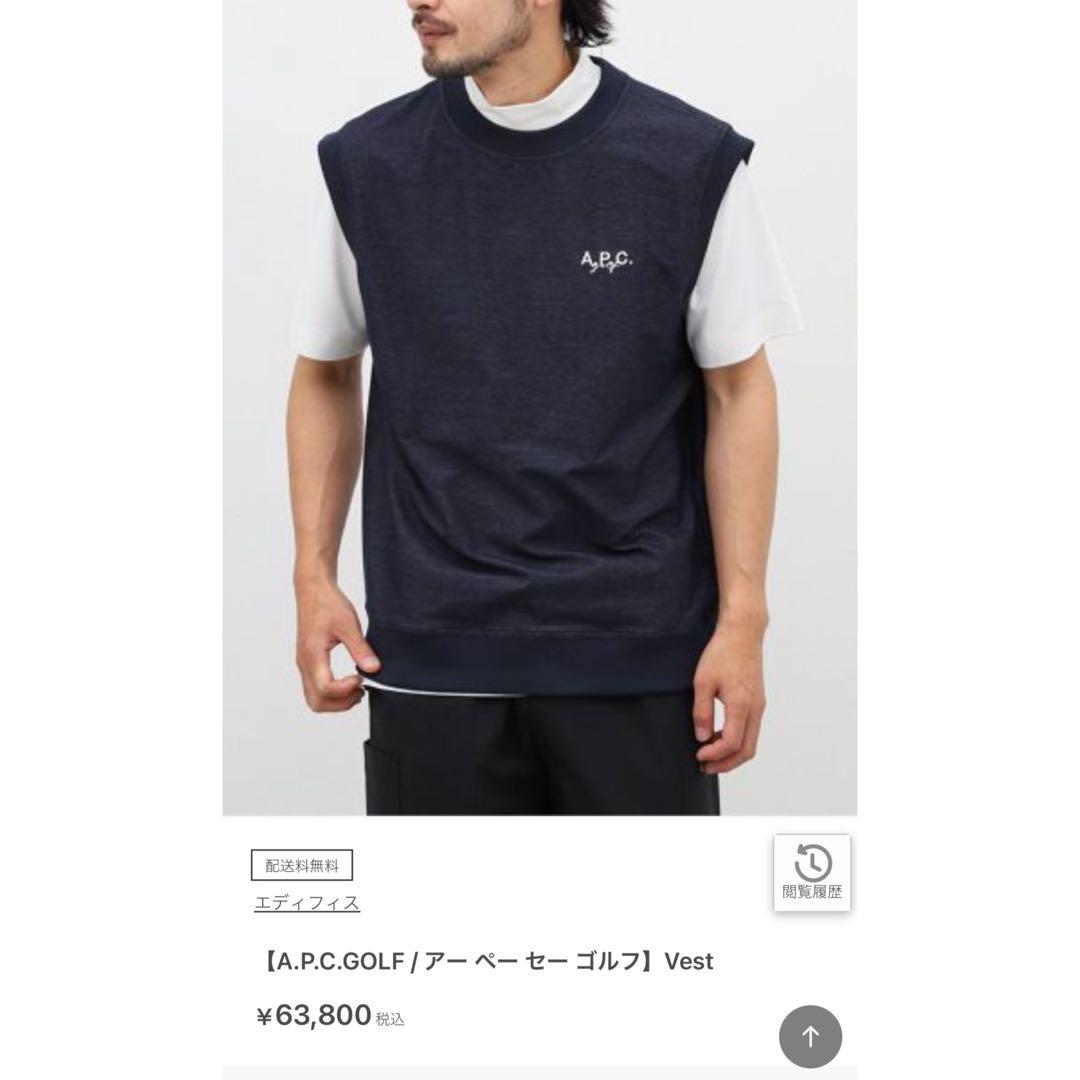
Task: Open the 閲覧履歴 browsing history button
Action: (x=812, y=872)
